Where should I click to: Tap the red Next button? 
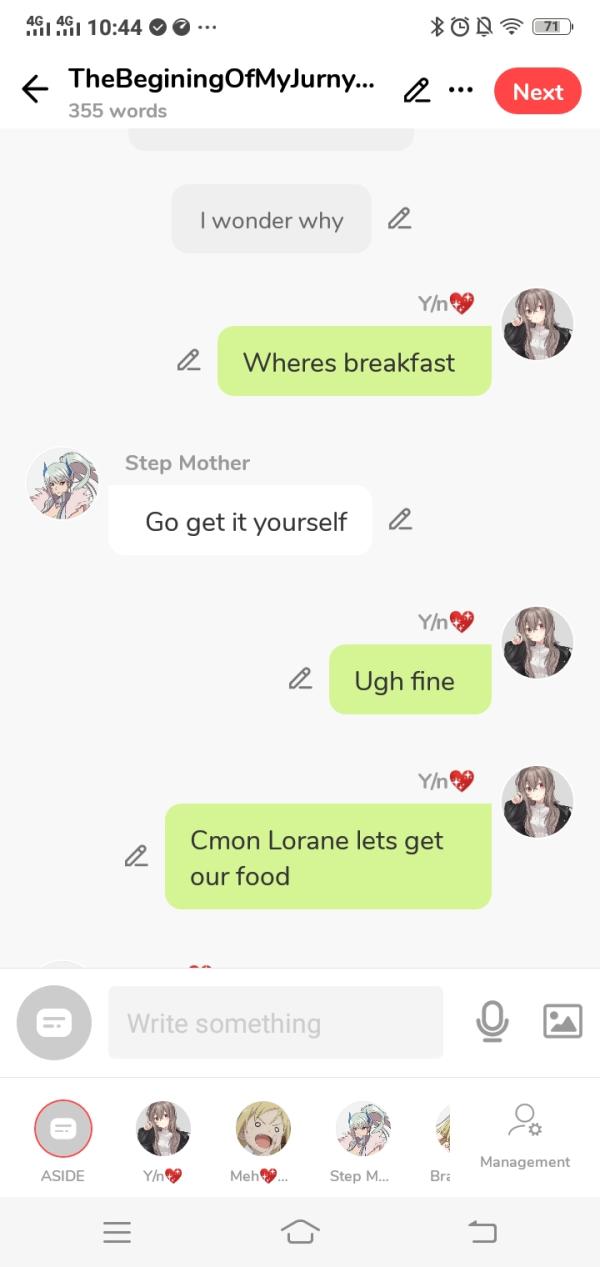point(537,91)
